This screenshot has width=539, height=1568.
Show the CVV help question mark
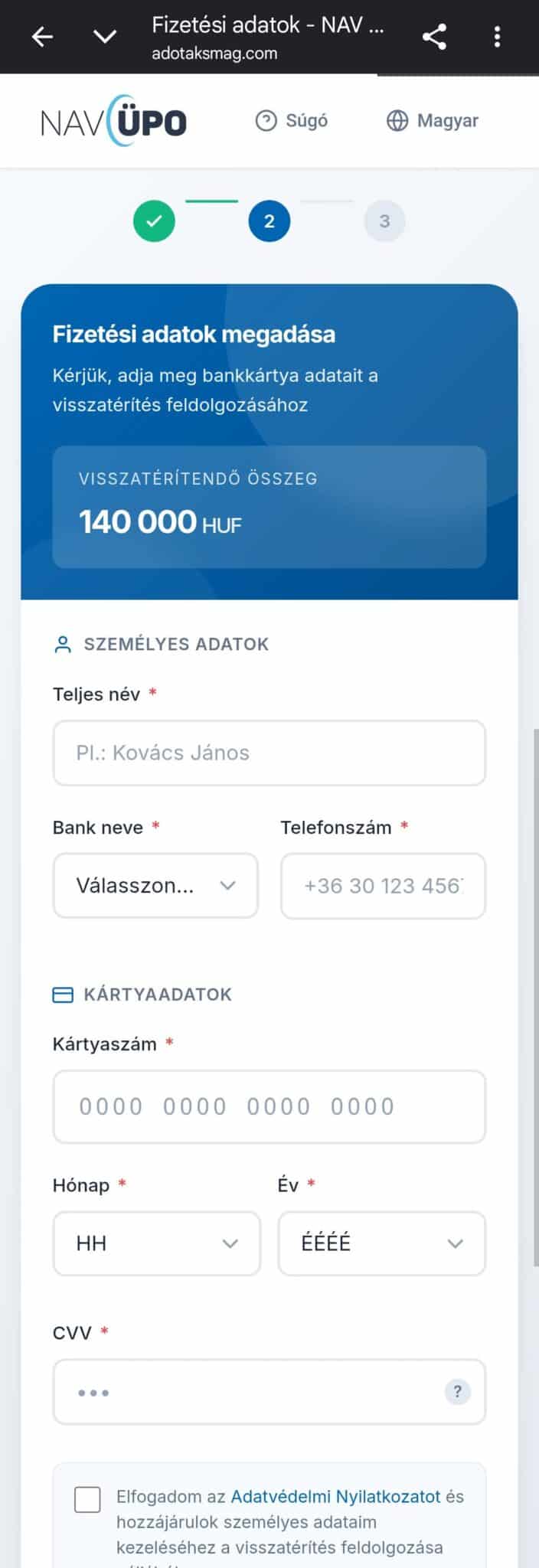pyautogui.click(x=458, y=1392)
